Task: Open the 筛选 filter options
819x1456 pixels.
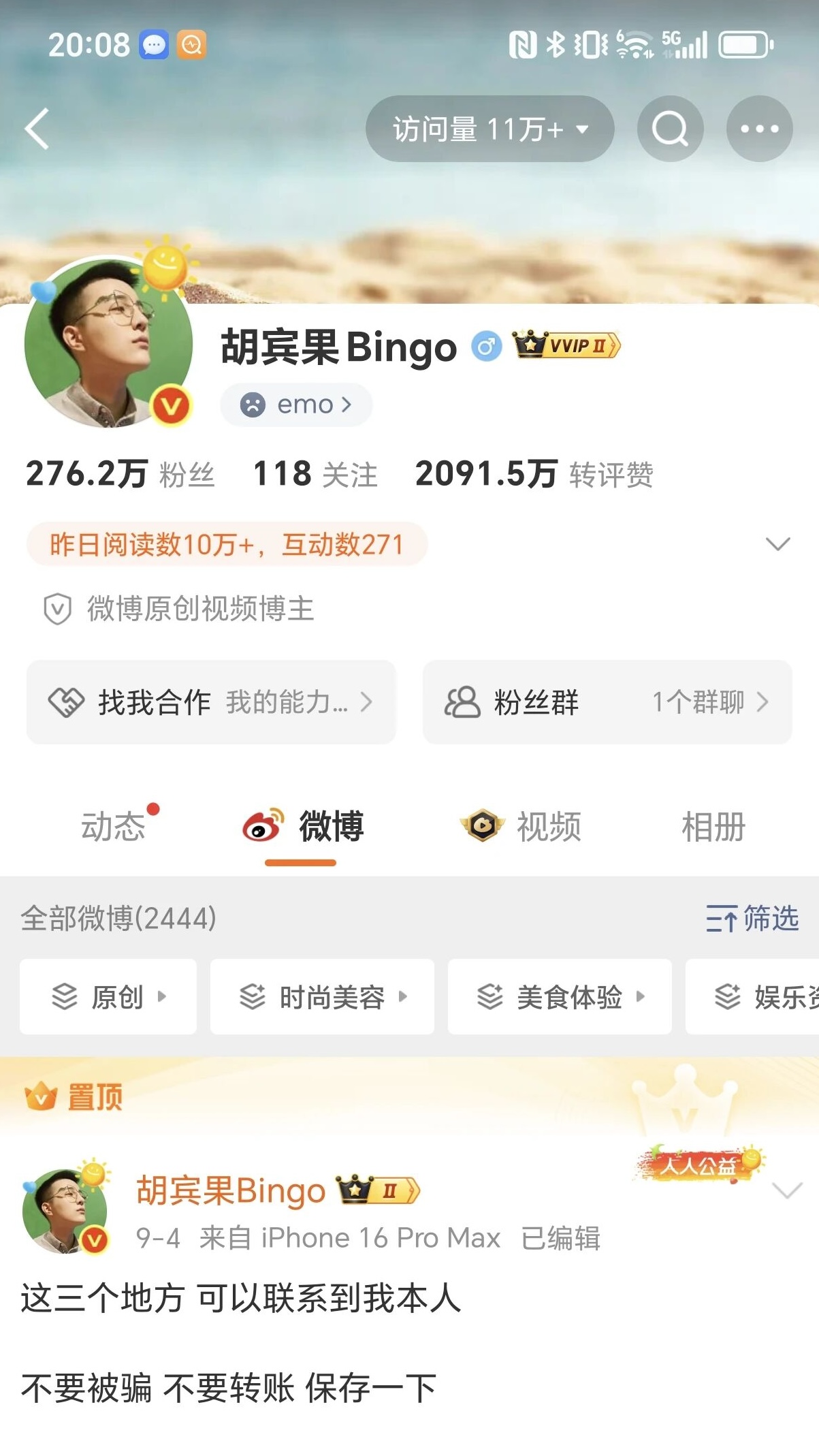Action: pos(752,918)
